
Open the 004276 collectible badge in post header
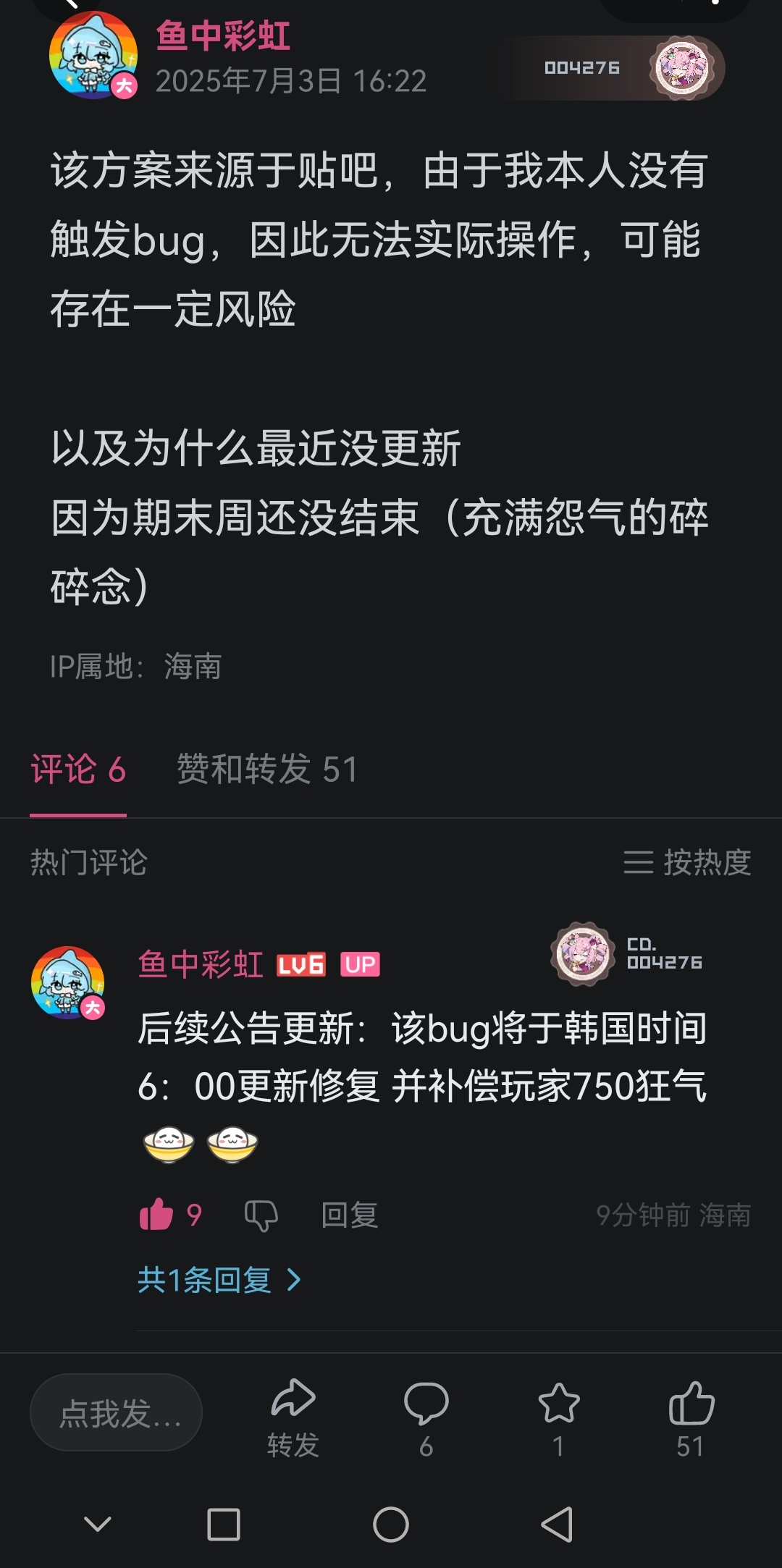point(615,68)
